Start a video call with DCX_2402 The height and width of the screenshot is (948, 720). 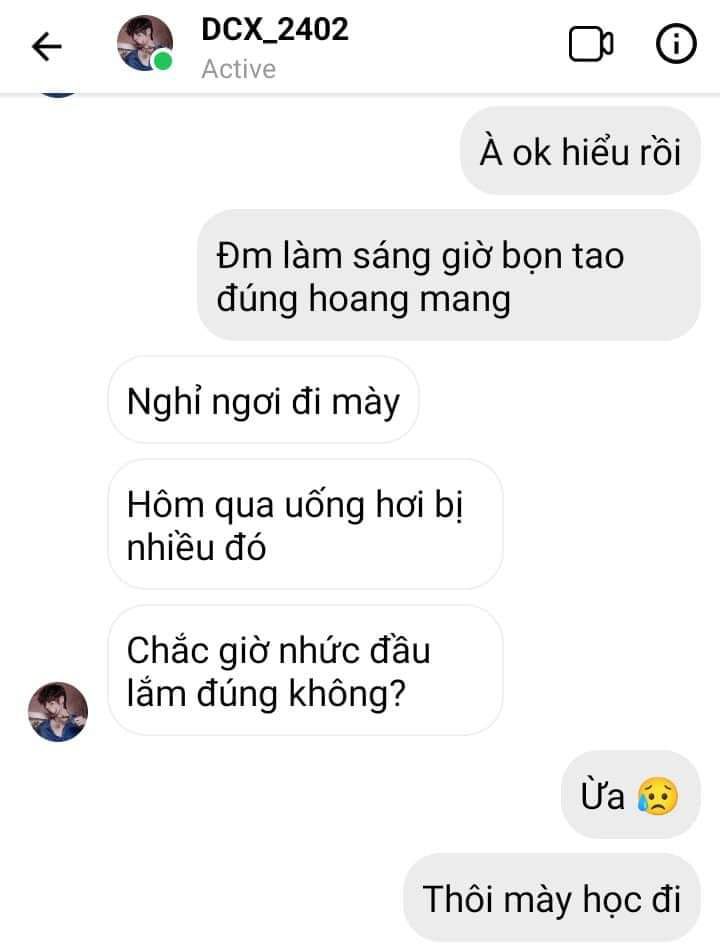[591, 44]
